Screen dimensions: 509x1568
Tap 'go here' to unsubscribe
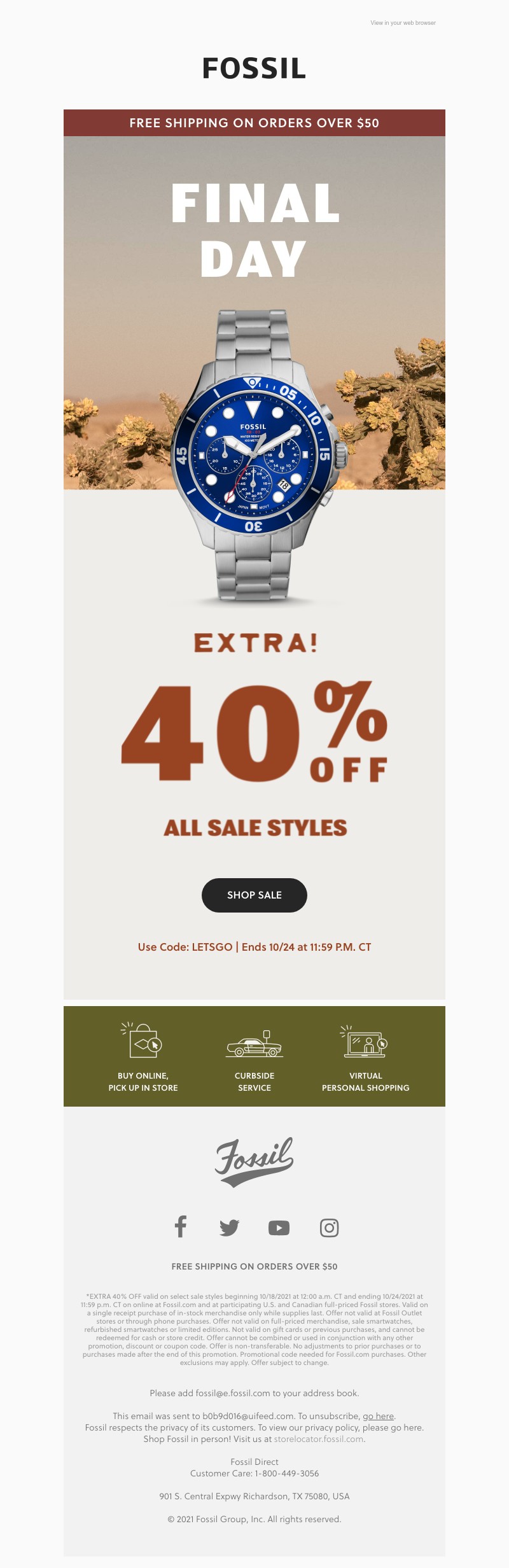(378, 1416)
